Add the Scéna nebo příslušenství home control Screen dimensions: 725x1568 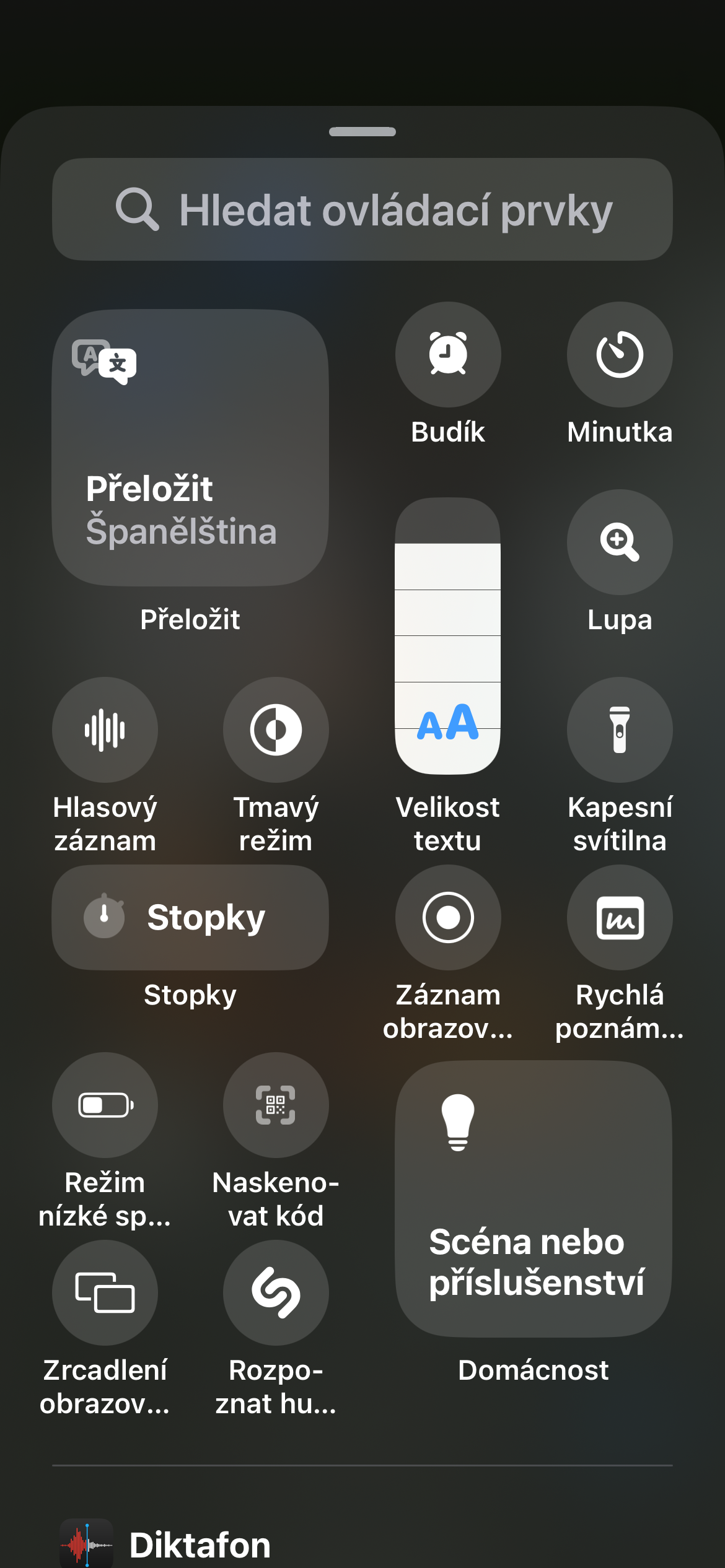point(534,1199)
